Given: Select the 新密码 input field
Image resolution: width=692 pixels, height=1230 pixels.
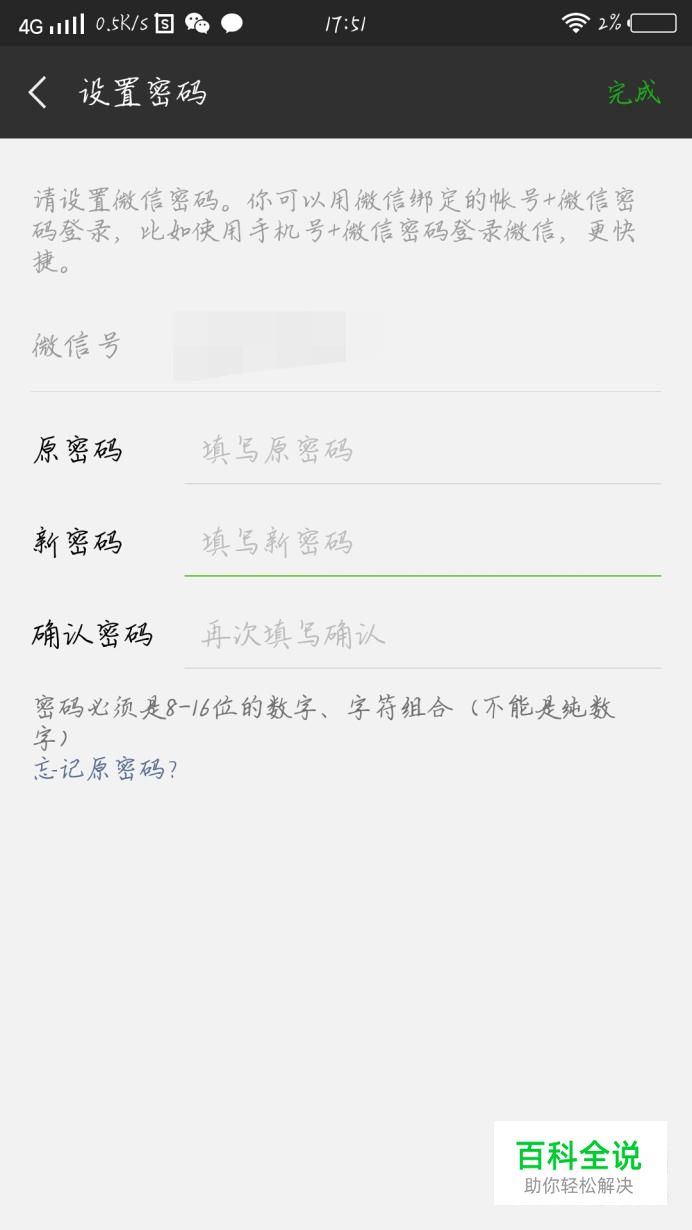Looking at the screenshot, I should click(x=422, y=543).
